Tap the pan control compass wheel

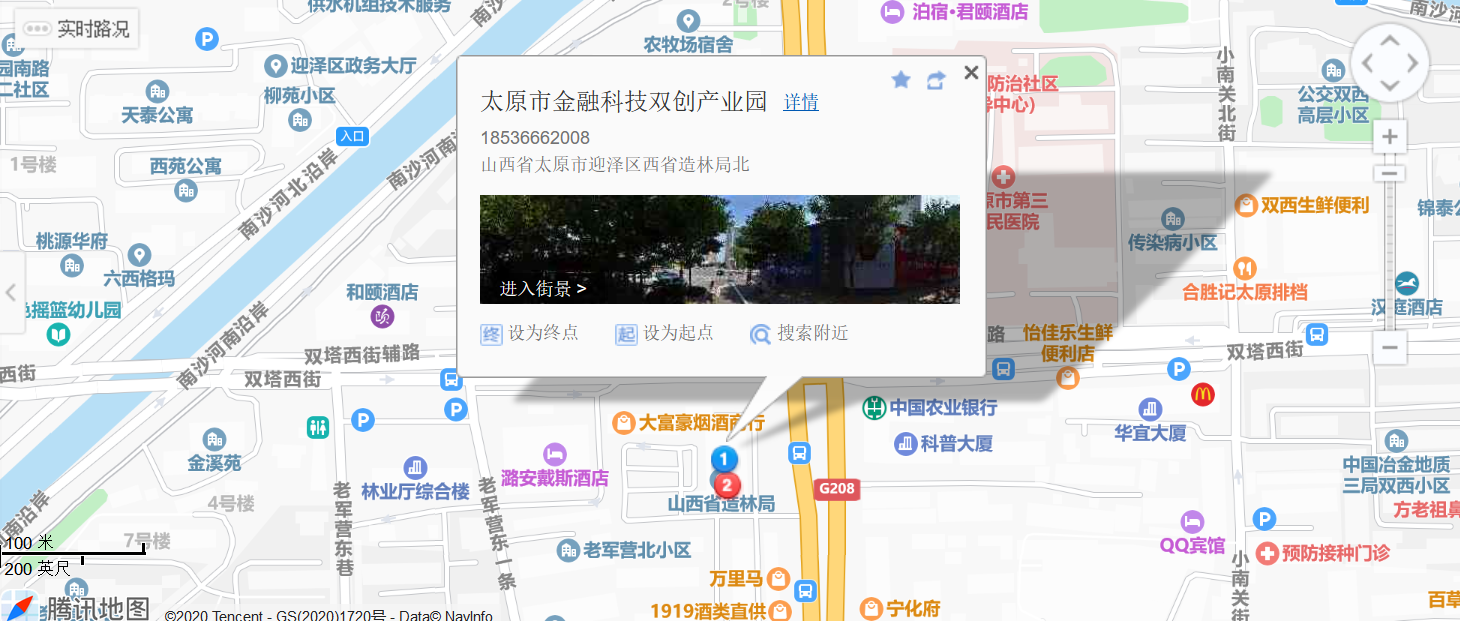pyautogui.click(x=1390, y=63)
